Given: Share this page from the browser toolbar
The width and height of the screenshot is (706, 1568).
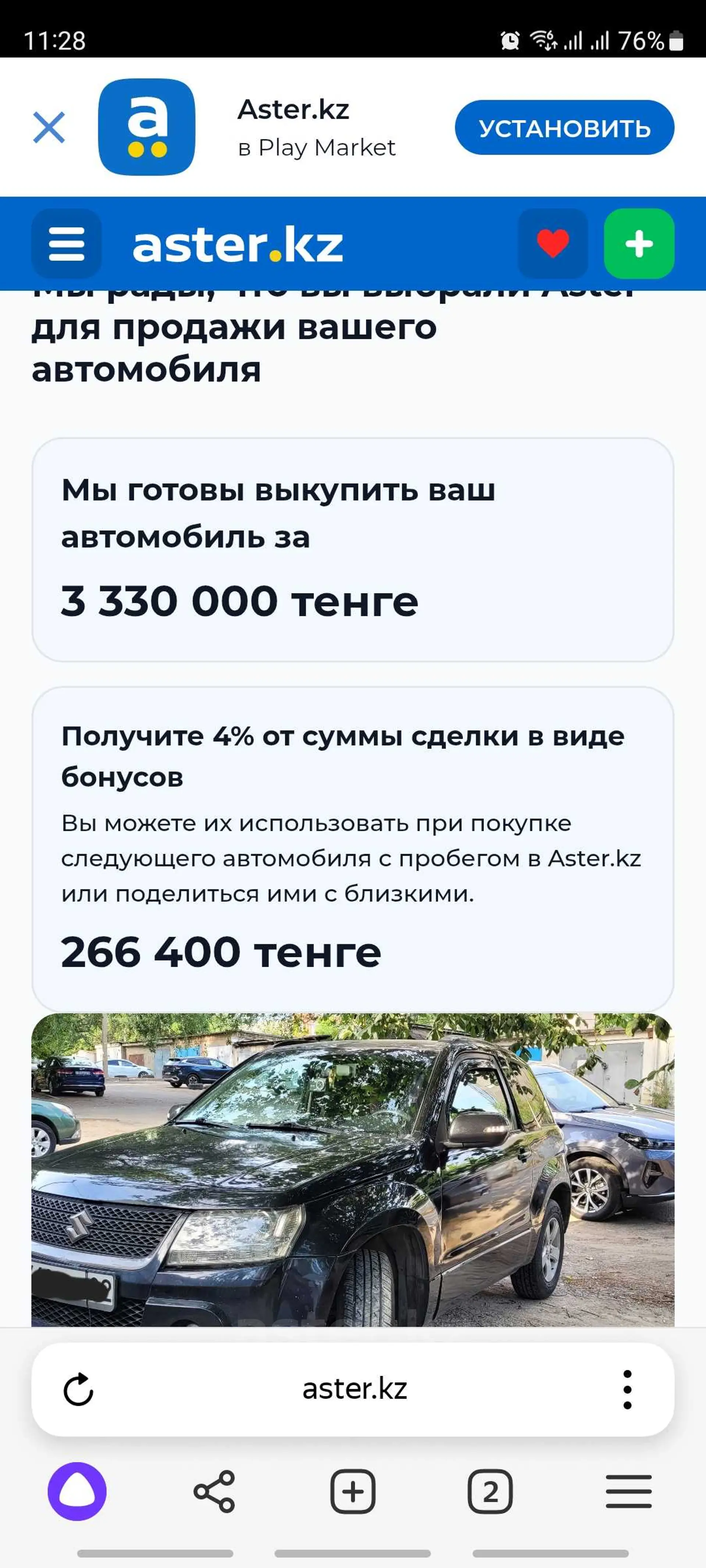Looking at the screenshot, I should point(214,1492).
